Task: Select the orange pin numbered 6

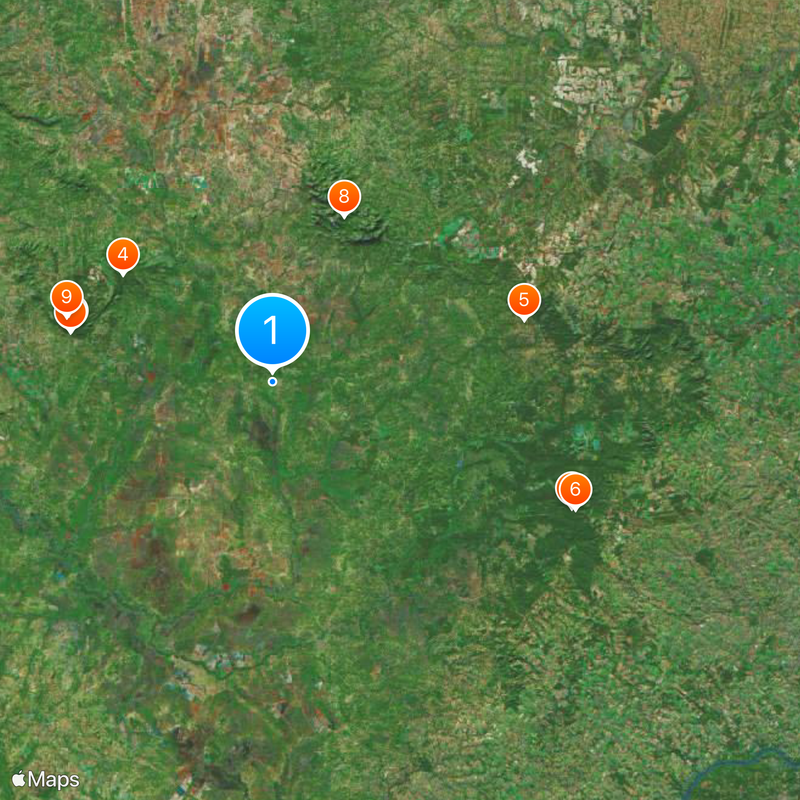Action: coord(575,489)
